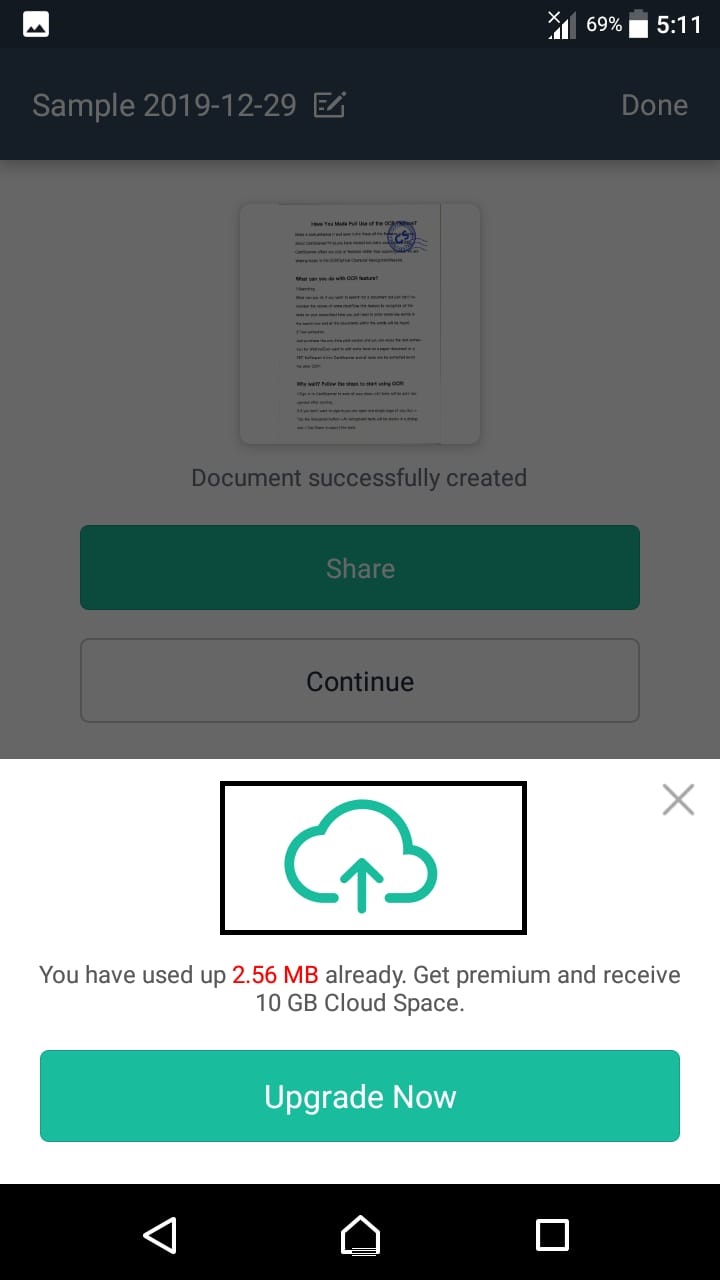Open the scanned document thumbnail

(x=360, y=324)
